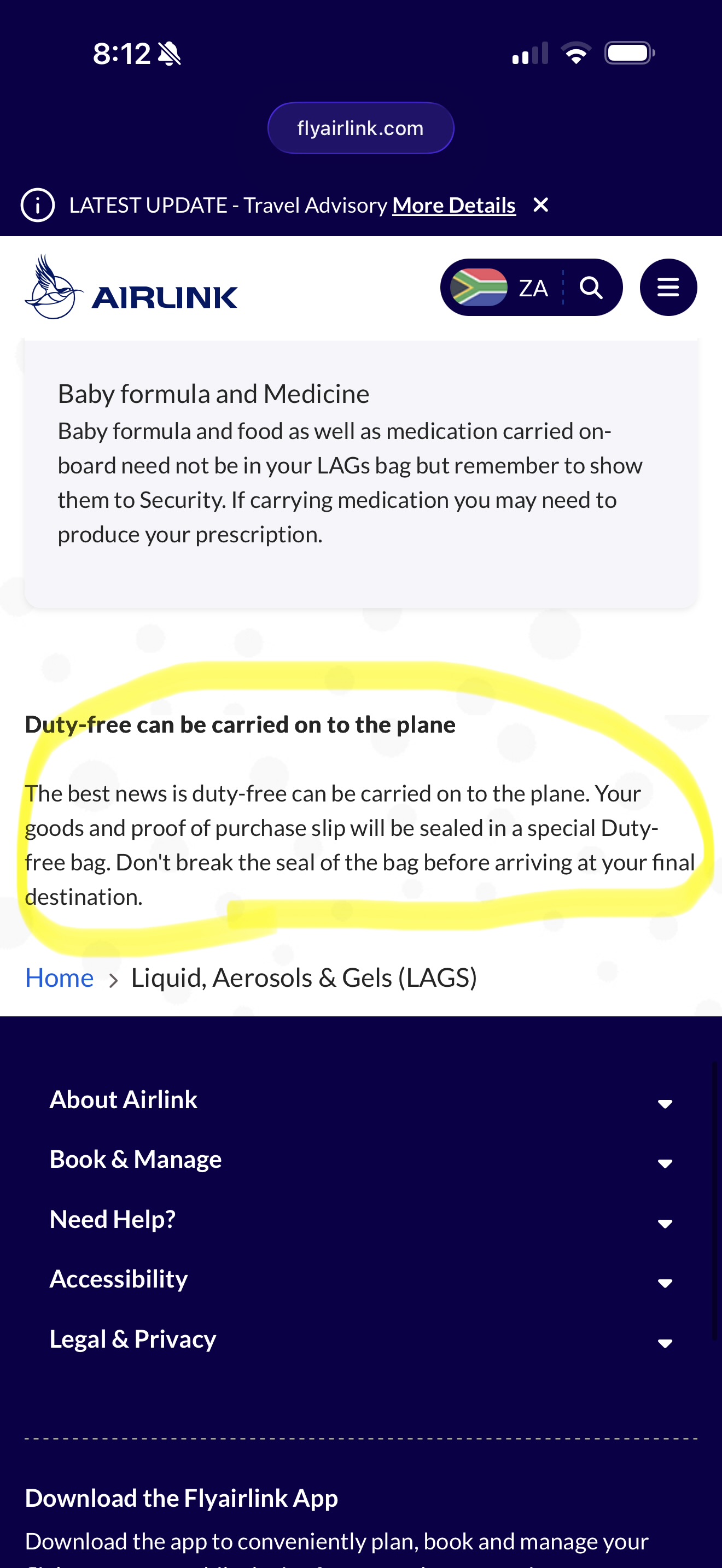Expand the Need Help? section
The image size is (722, 1568).
360,1219
